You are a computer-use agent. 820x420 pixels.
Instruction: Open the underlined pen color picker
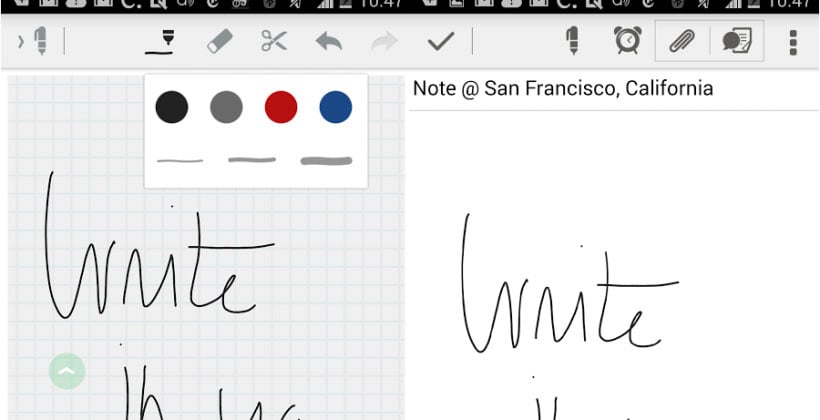click(161, 41)
